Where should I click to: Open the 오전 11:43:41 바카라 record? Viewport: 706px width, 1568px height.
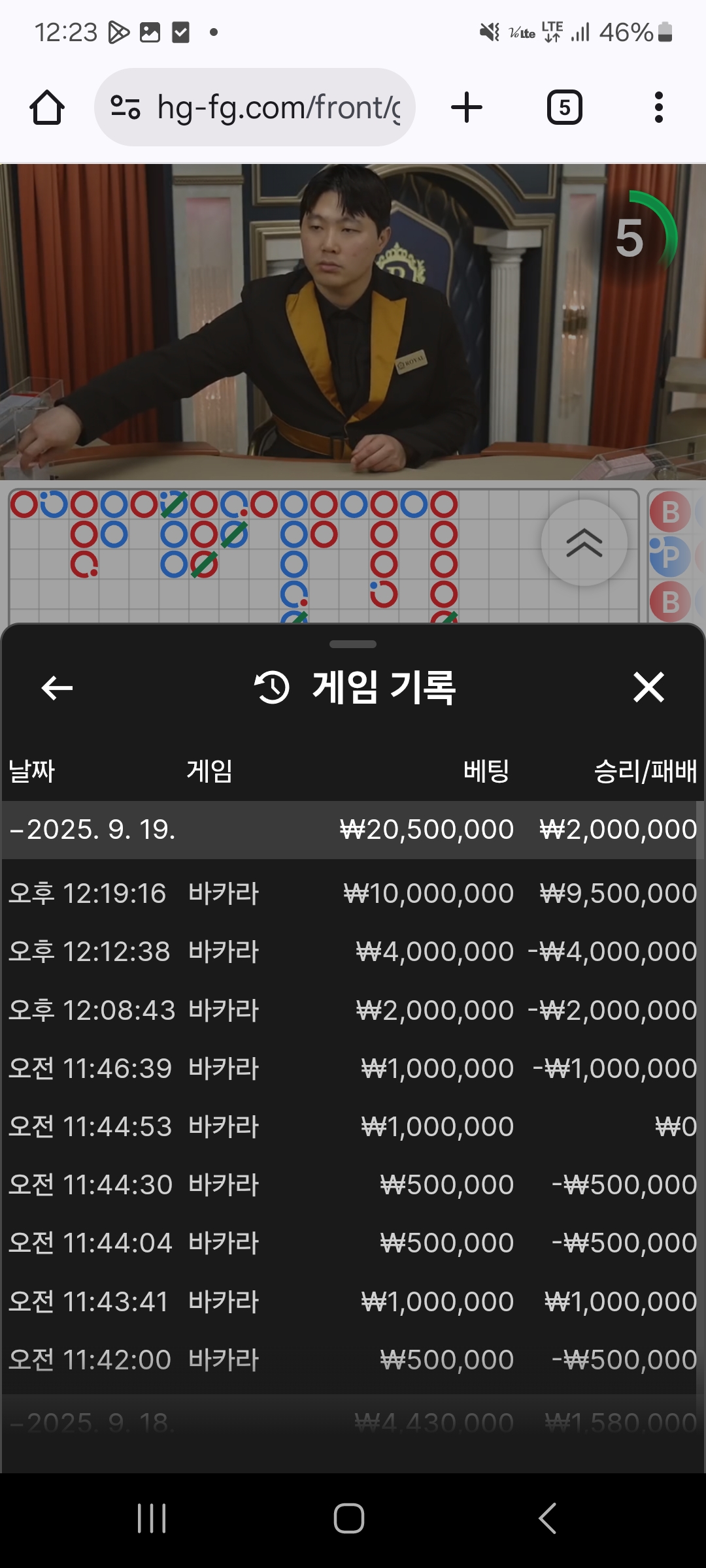[x=352, y=1301]
